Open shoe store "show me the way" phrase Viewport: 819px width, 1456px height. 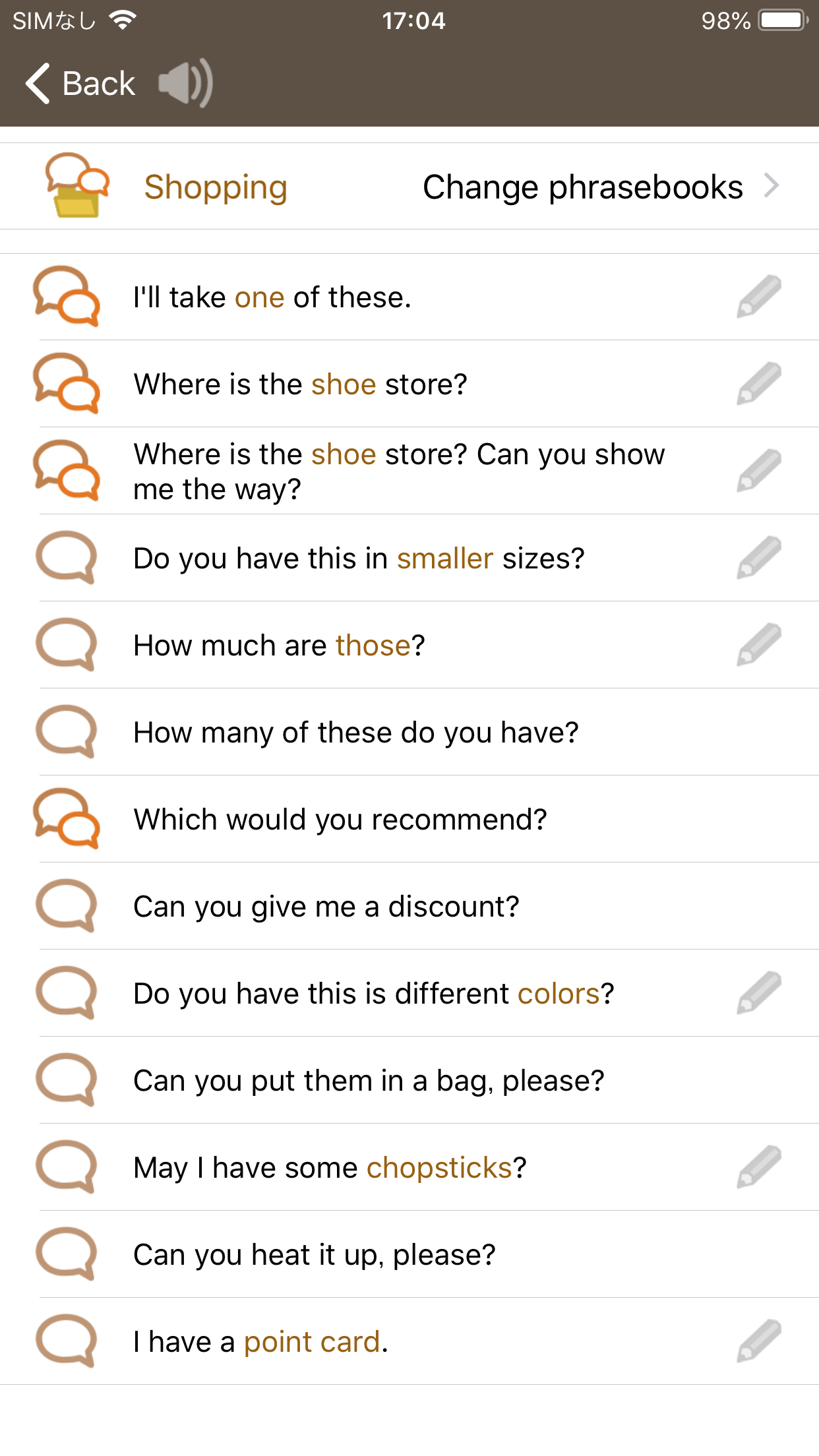coord(409,471)
